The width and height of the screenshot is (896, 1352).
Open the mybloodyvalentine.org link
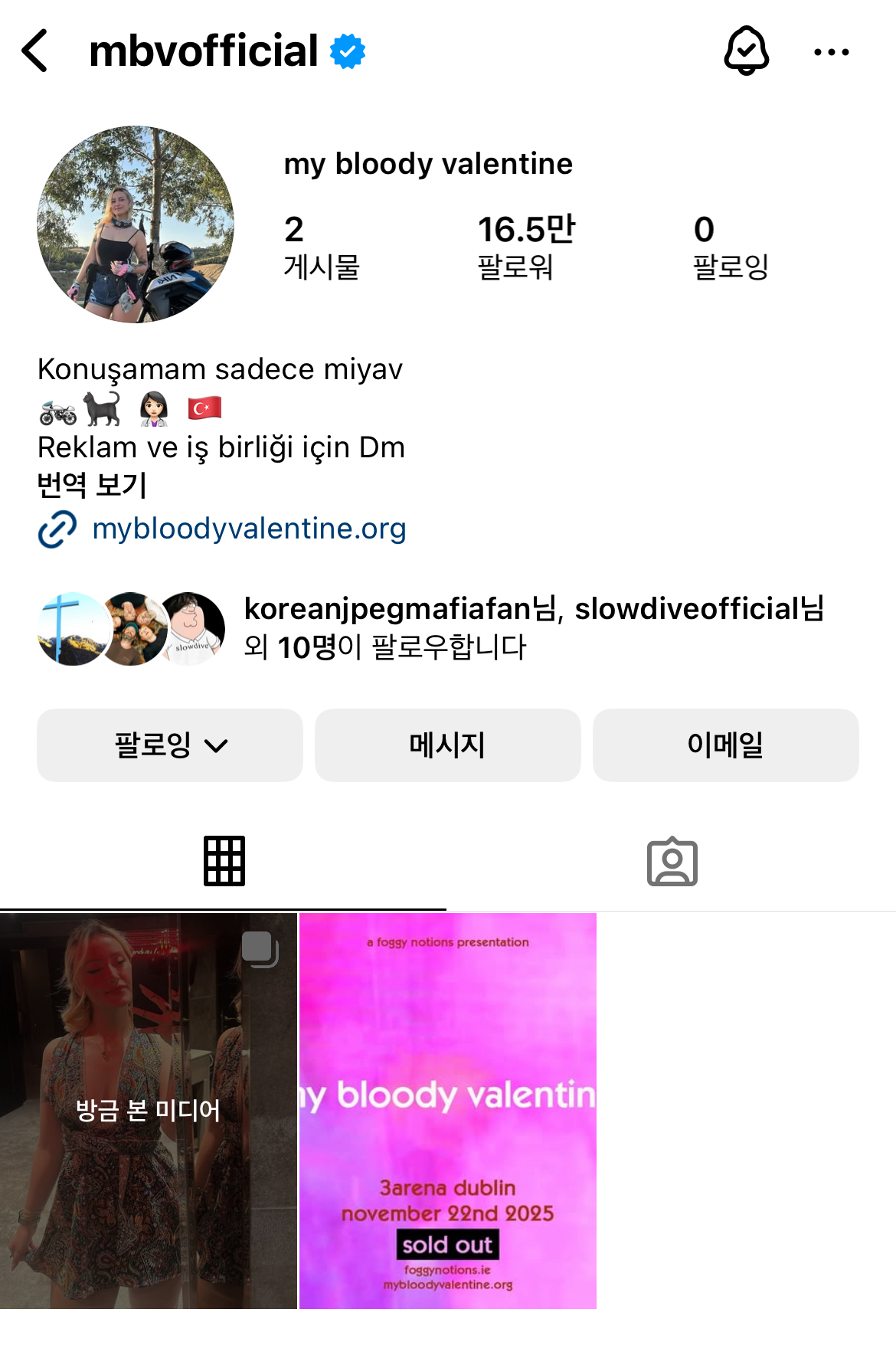coord(249,529)
